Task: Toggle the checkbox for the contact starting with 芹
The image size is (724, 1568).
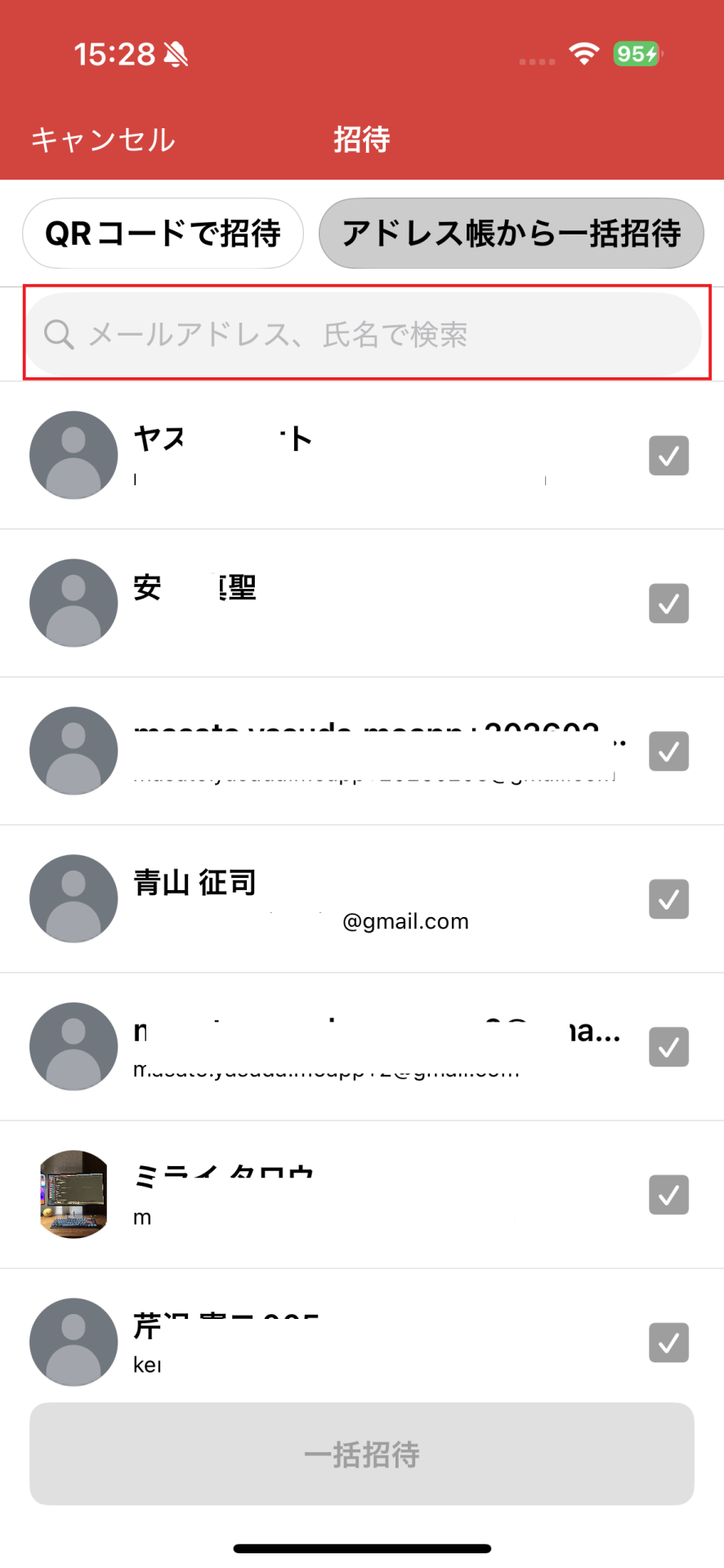Action: [669, 1343]
